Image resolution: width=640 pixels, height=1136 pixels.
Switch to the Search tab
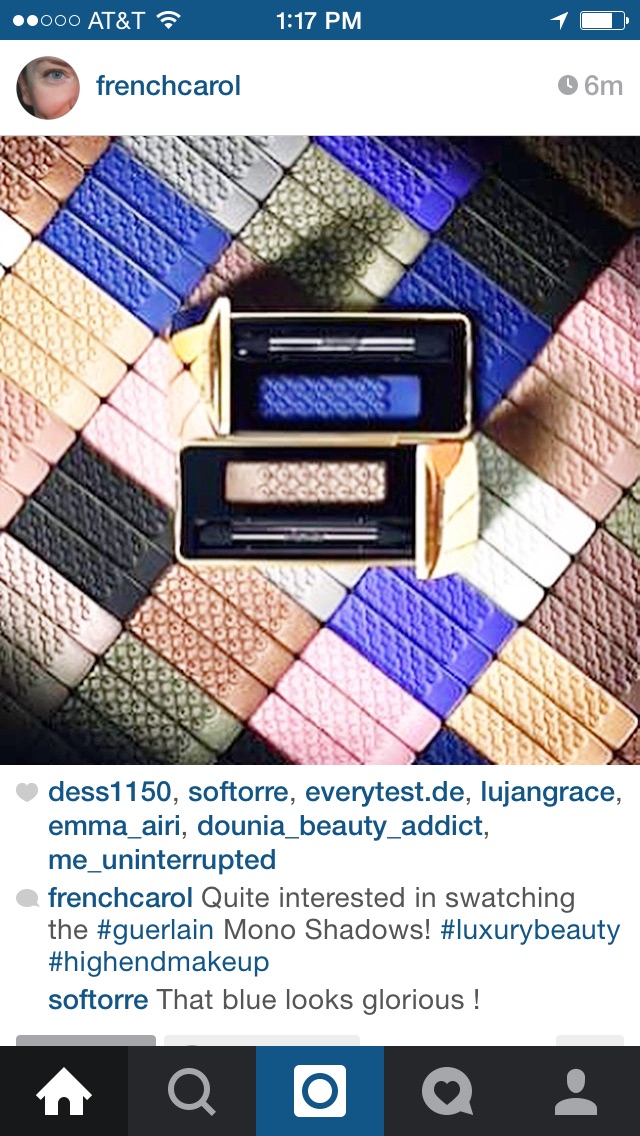(x=192, y=1091)
